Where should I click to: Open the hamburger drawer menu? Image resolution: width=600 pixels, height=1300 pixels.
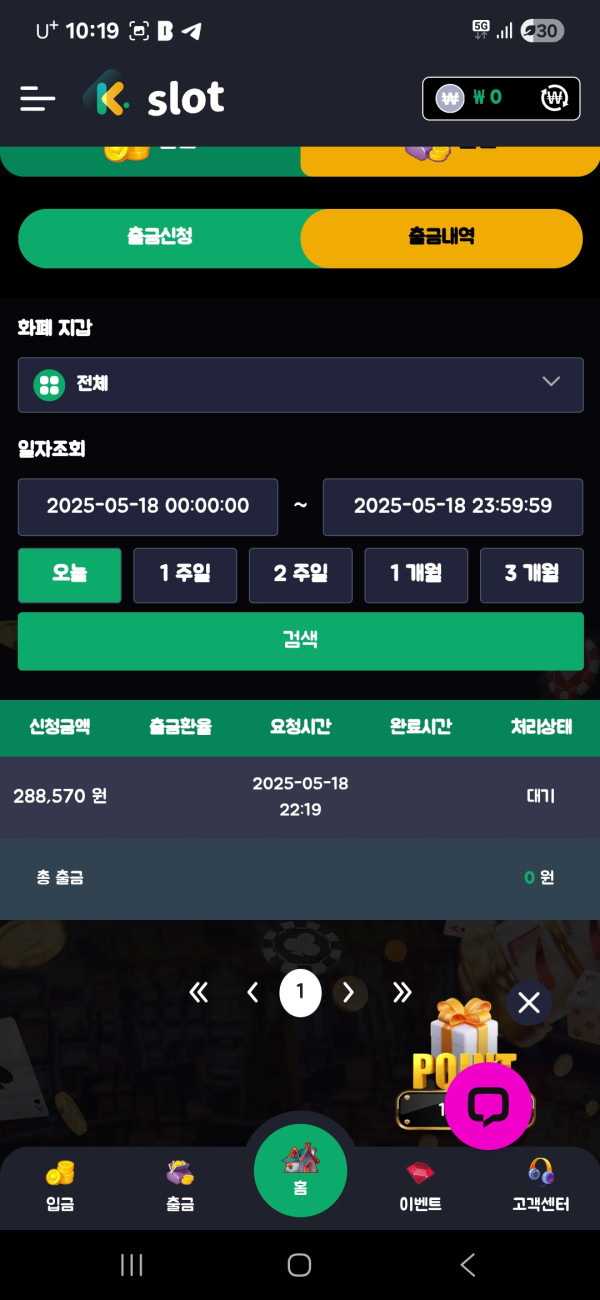37,98
